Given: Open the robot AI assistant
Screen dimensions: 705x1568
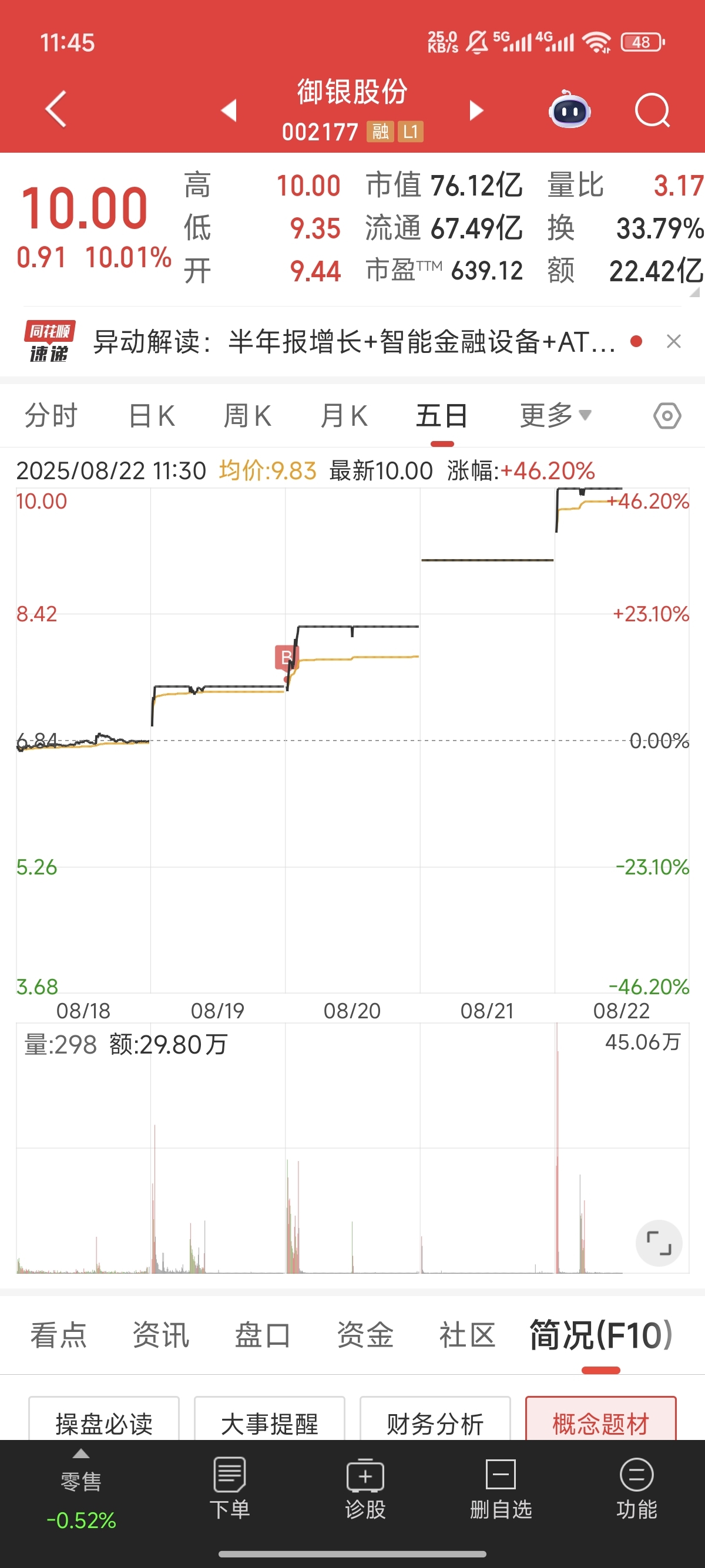Looking at the screenshot, I should 569,110.
